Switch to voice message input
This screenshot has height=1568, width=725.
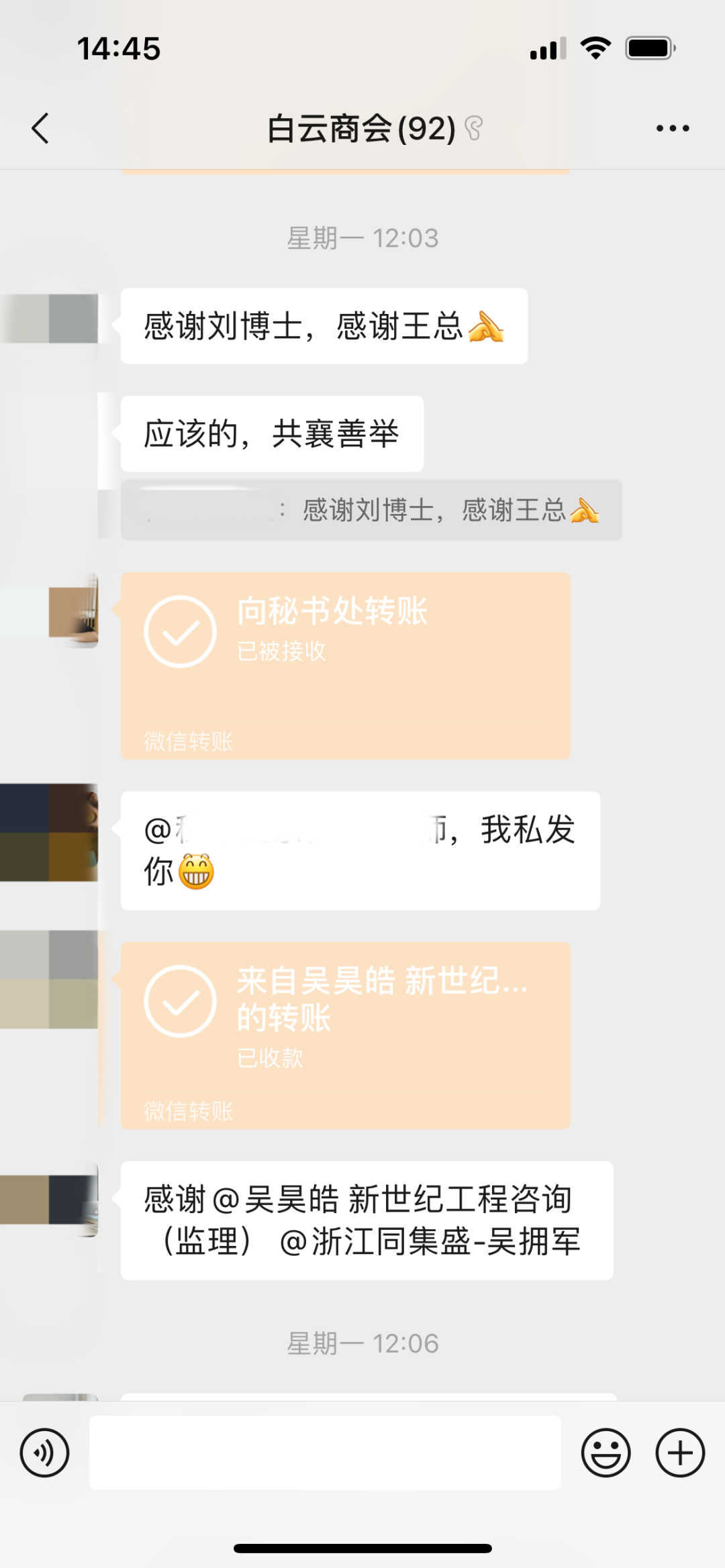coord(44,1453)
